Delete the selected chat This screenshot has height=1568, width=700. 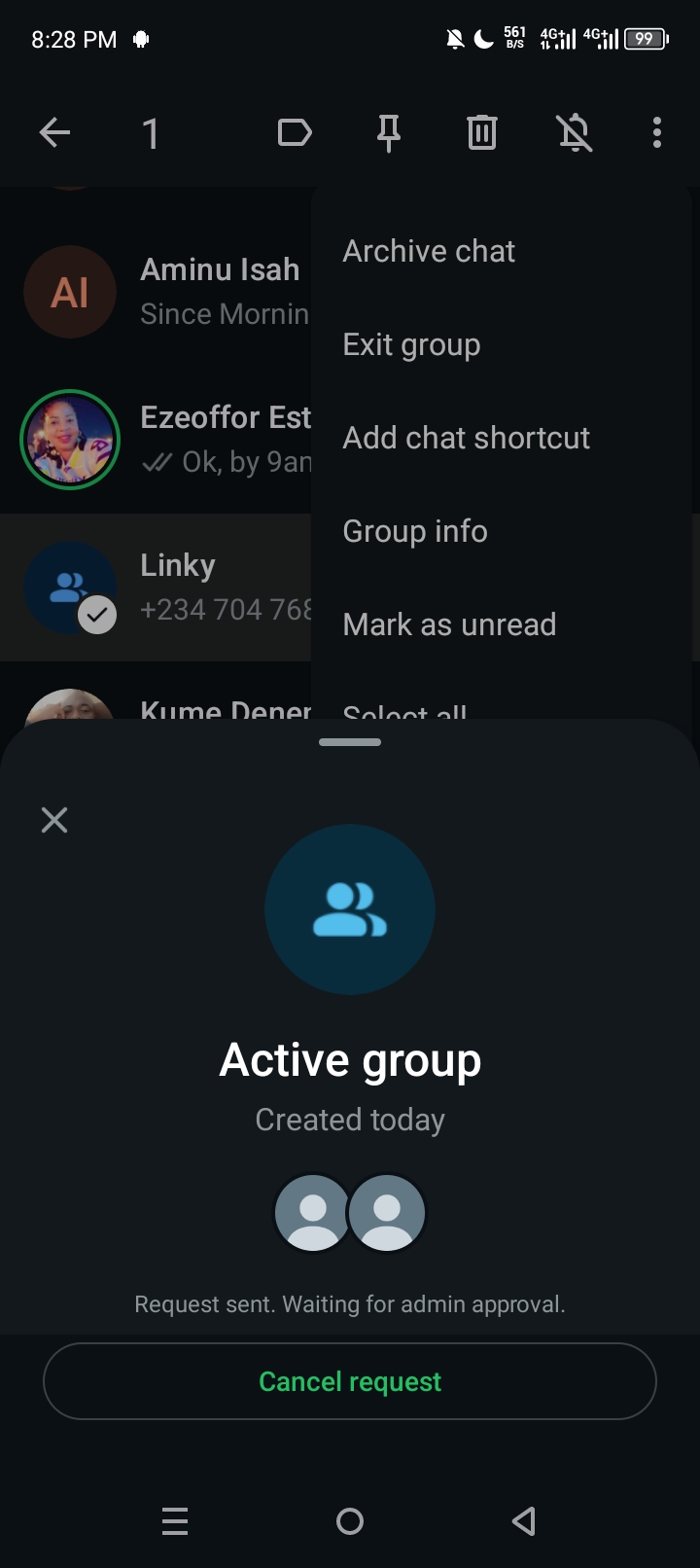pyautogui.click(x=482, y=132)
